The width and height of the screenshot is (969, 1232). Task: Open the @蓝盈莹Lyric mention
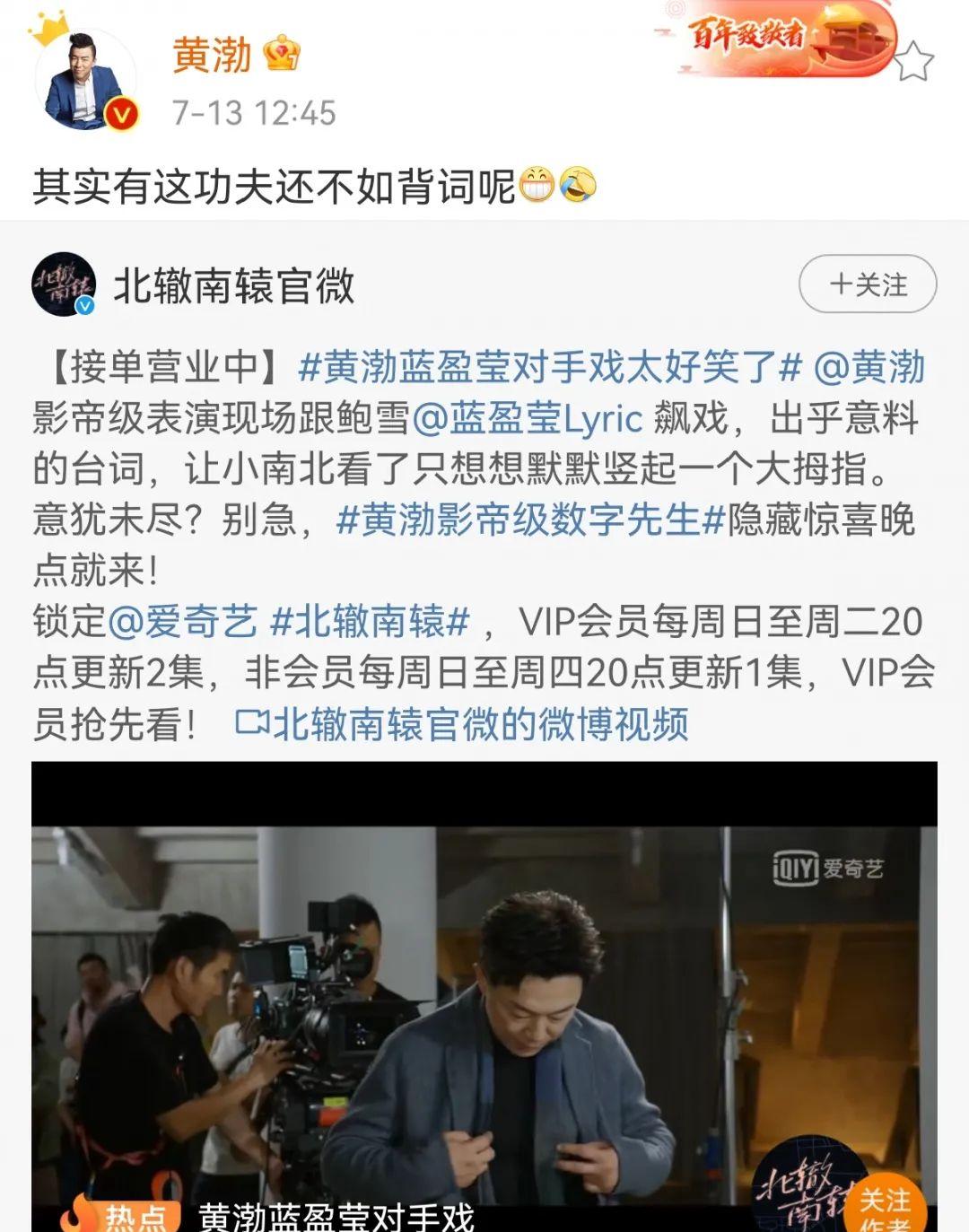(x=528, y=418)
